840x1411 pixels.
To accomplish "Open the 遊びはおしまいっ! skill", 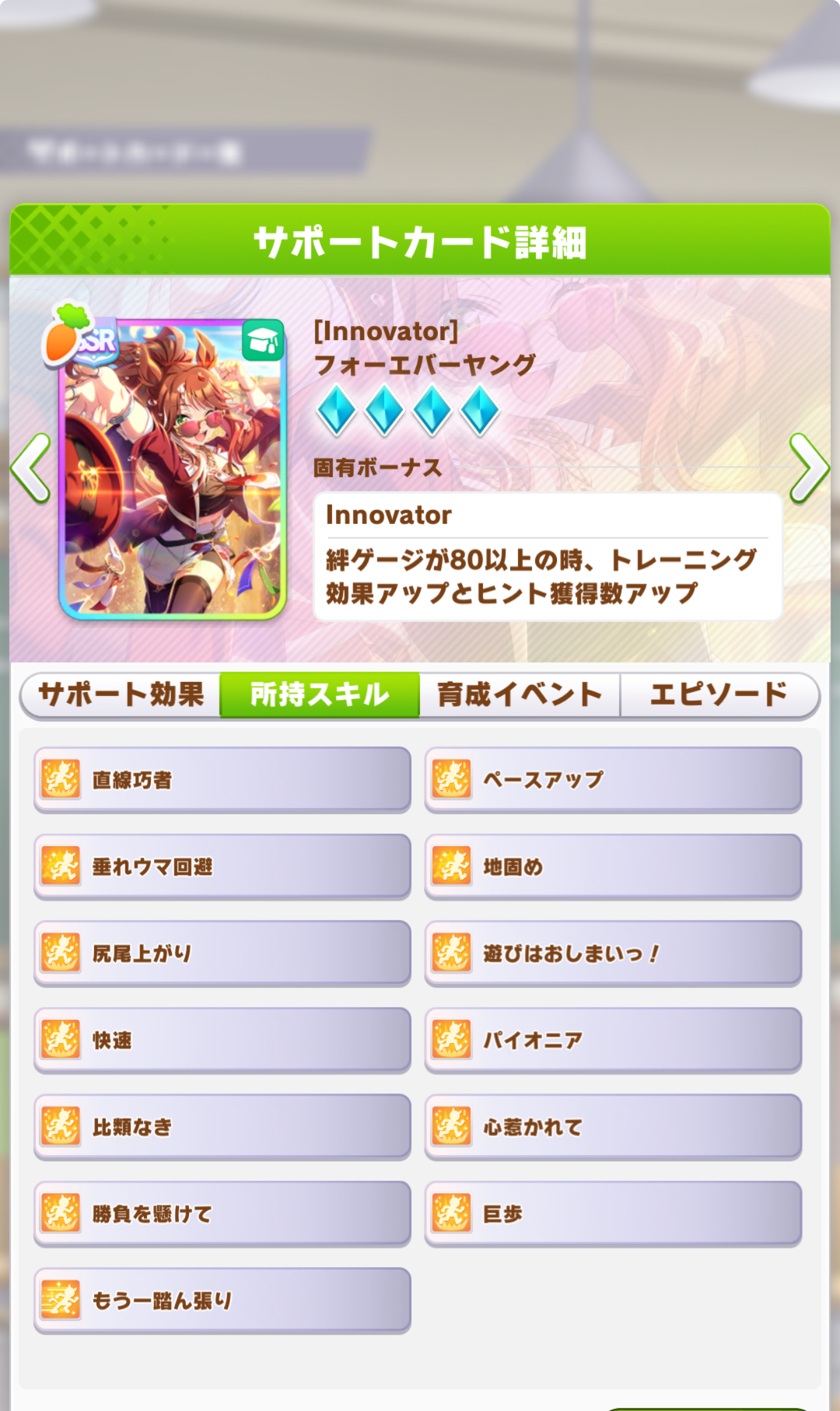I will point(613,953).
